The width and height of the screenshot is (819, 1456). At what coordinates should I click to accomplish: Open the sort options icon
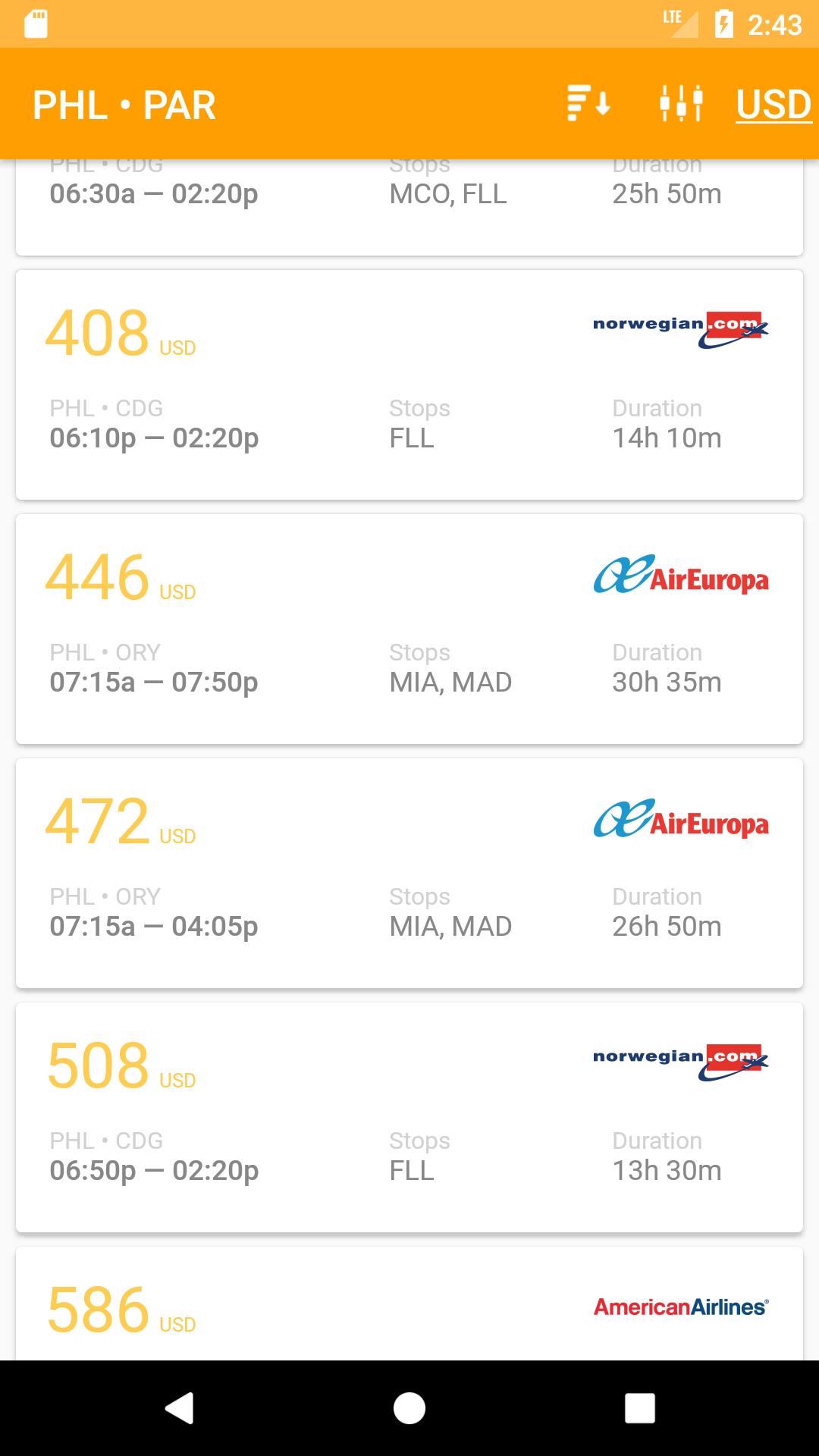(588, 104)
